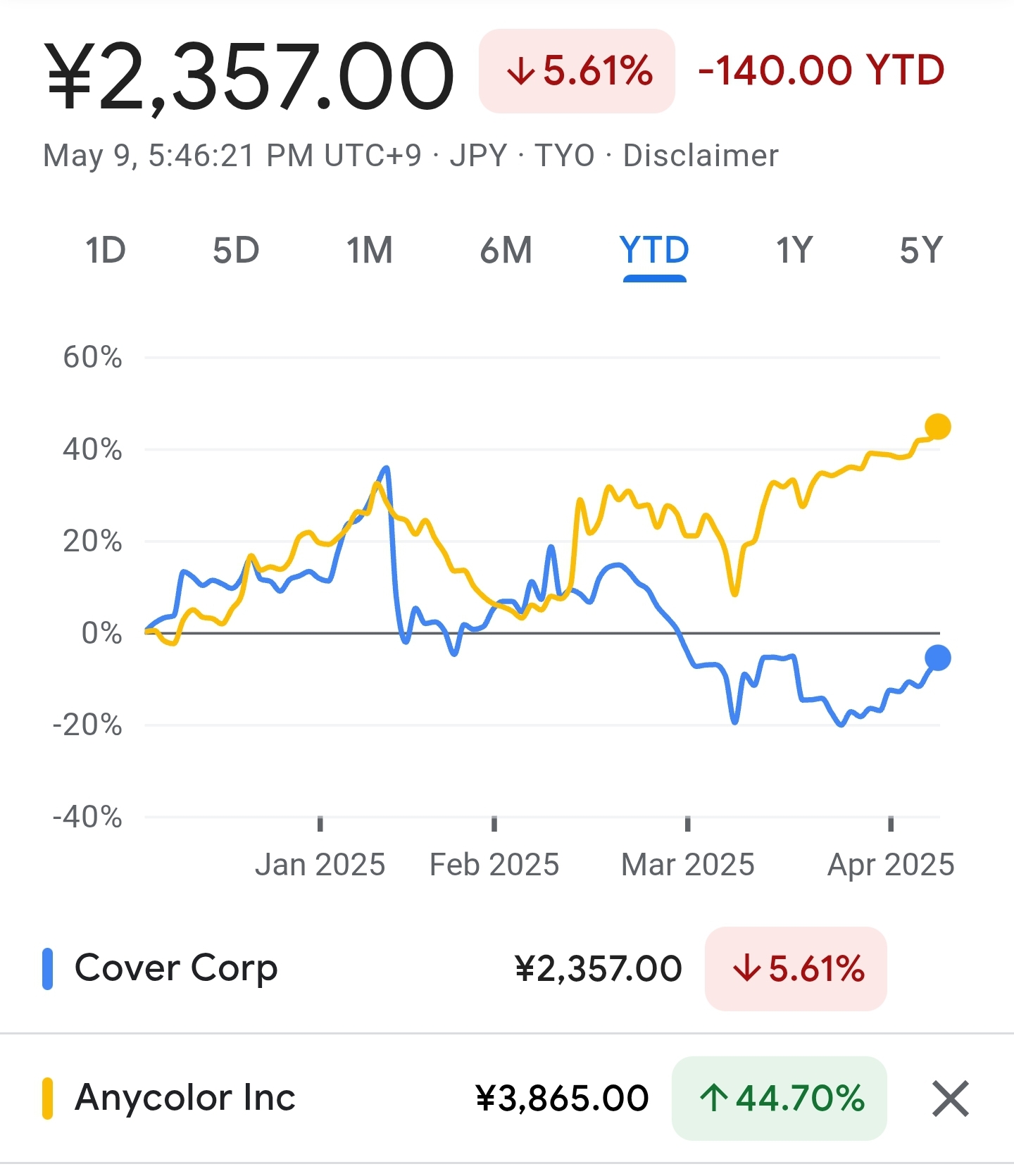Image resolution: width=1014 pixels, height=1176 pixels.
Task: Open the Cover Corp stock row
Action: tap(176, 968)
